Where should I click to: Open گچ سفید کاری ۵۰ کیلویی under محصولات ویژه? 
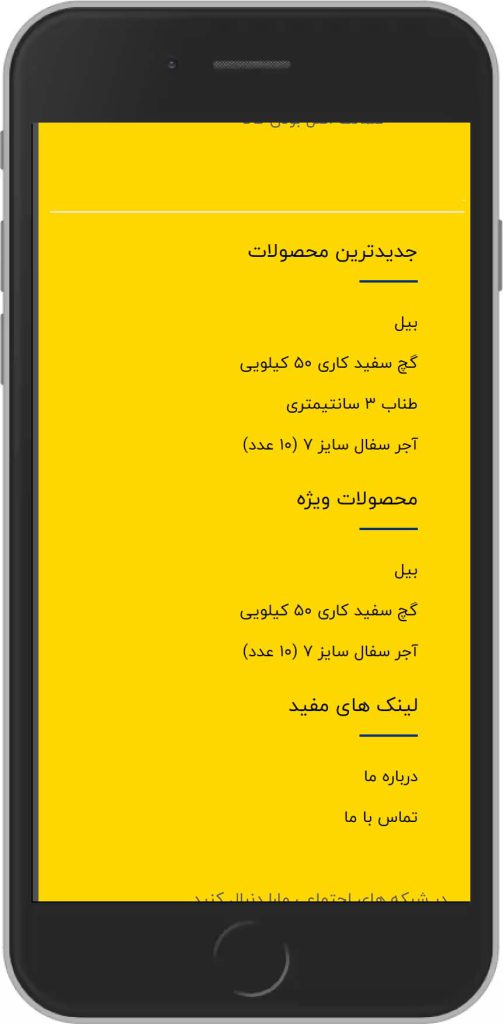coord(329,611)
